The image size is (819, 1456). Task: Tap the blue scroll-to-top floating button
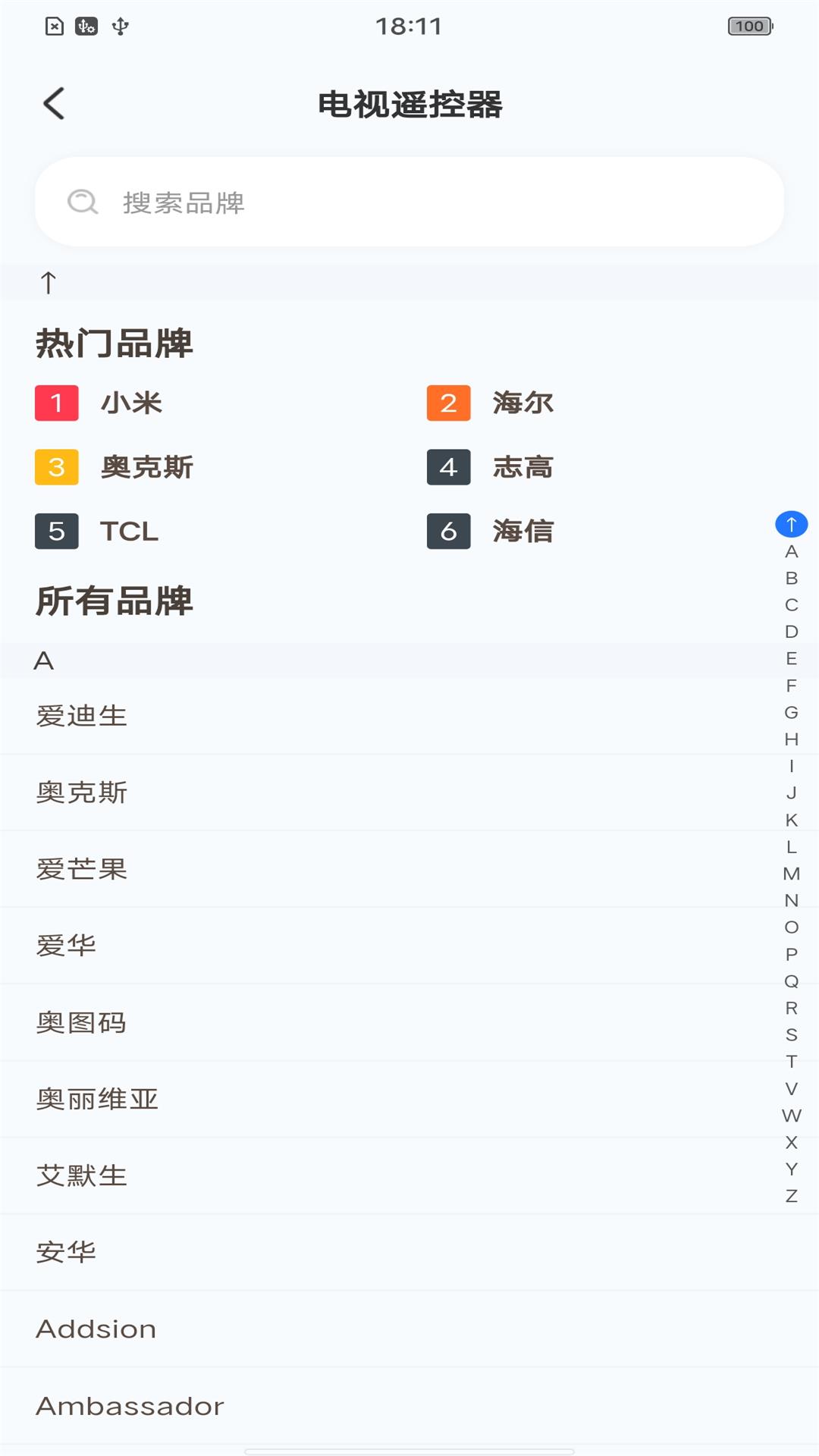[791, 523]
